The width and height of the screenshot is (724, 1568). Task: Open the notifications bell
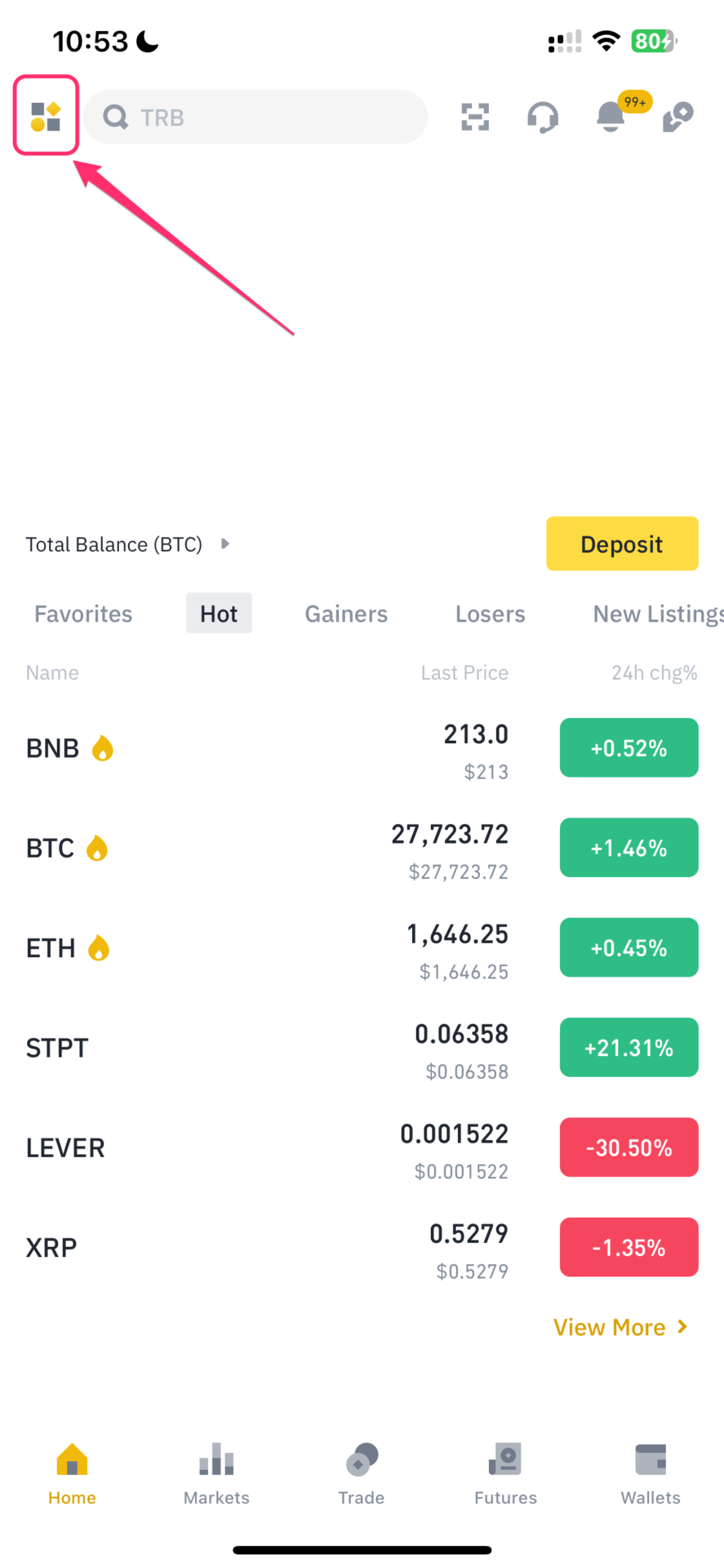tap(611, 117)
